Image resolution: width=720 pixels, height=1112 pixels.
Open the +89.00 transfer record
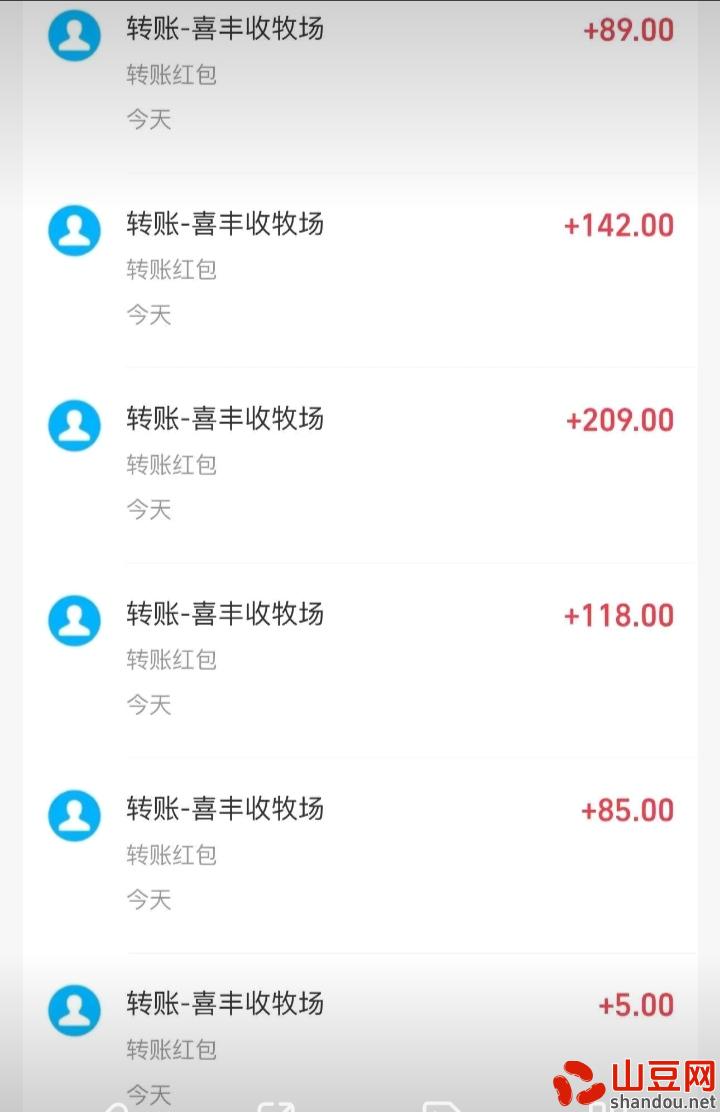tap(360, 74)
